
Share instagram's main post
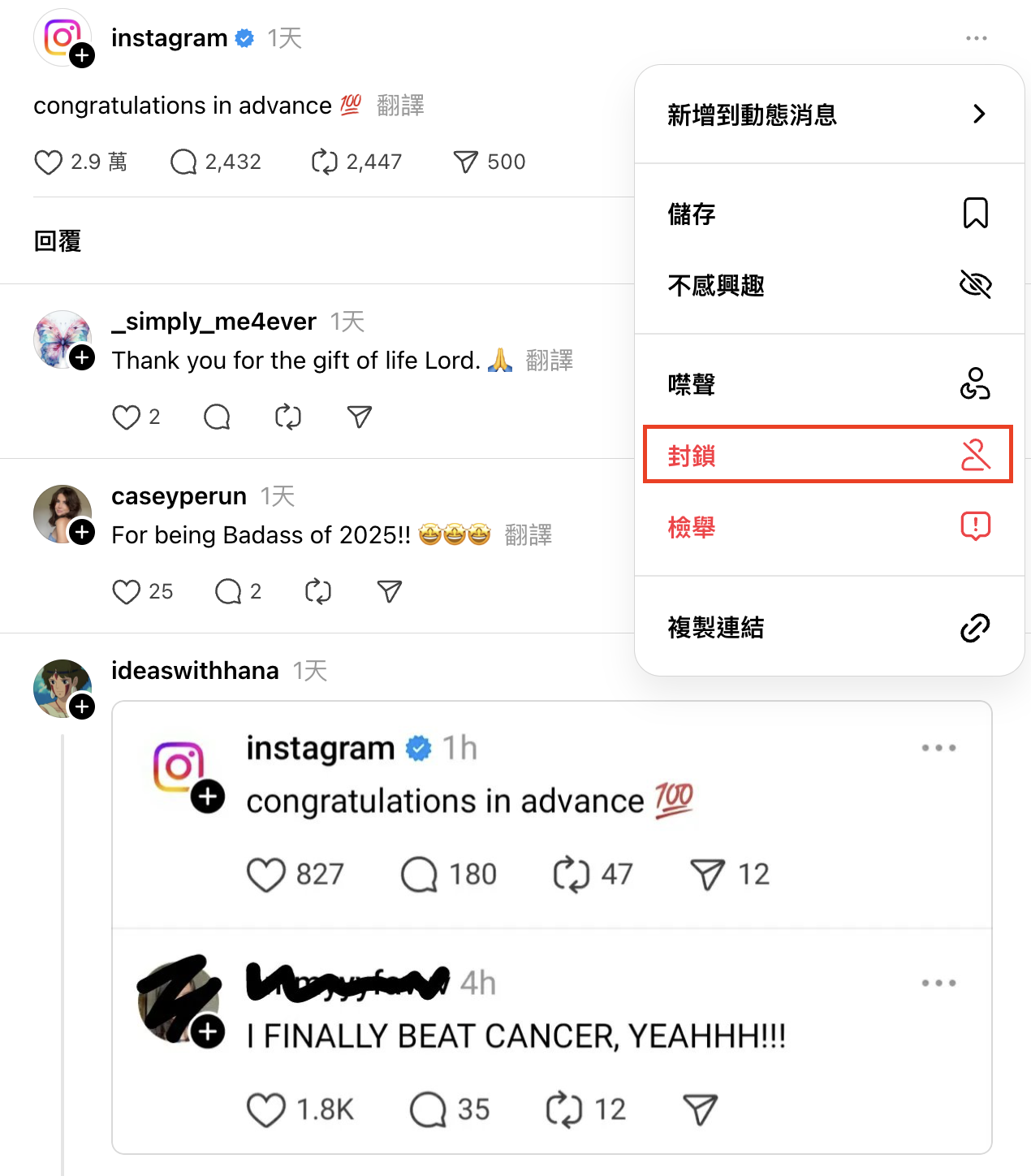pyautogui.click(x=465, y=162)
